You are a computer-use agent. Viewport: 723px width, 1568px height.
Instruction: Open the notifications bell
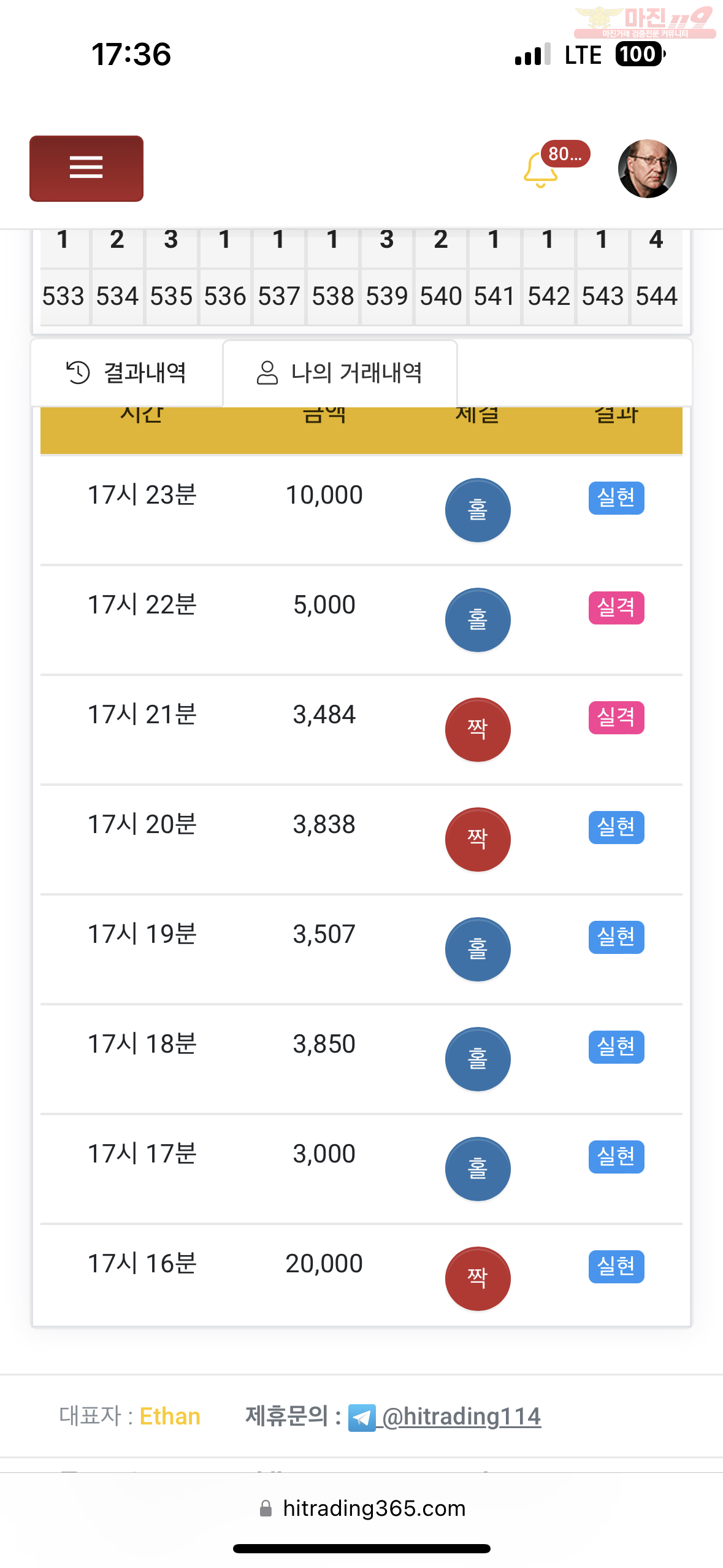click(x=540, y=170)
